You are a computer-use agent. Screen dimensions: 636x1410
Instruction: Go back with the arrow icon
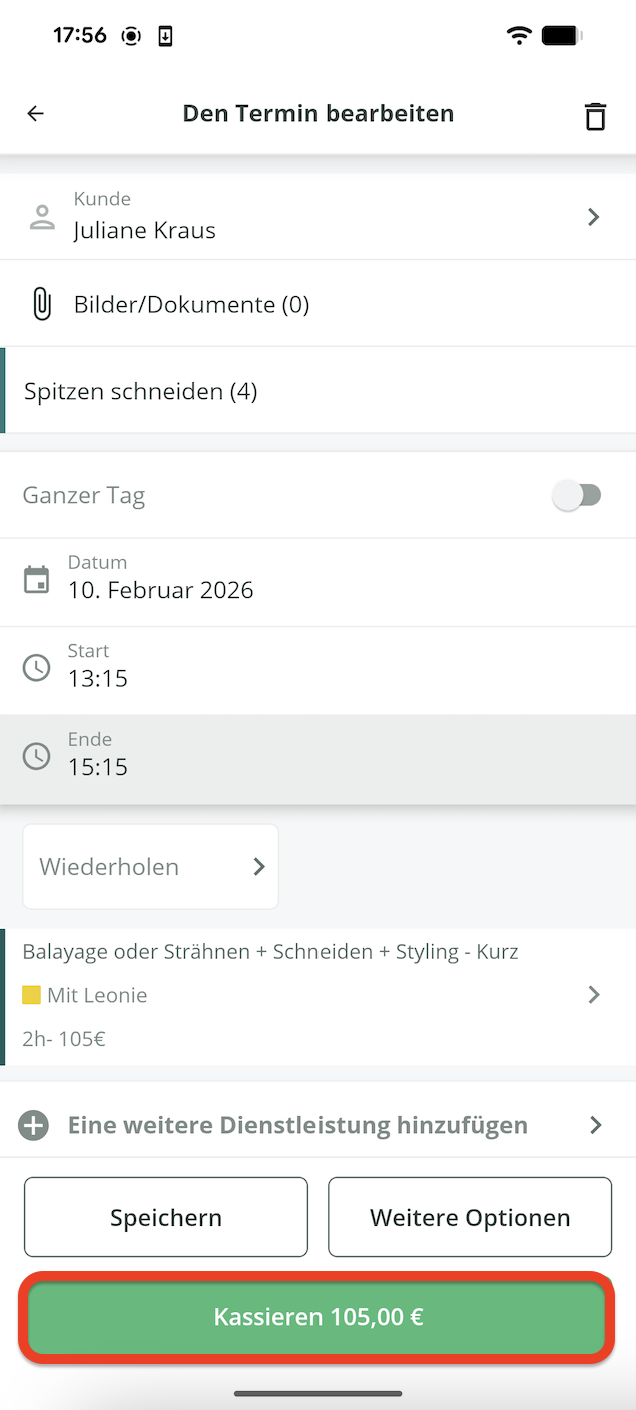(36, 114)
